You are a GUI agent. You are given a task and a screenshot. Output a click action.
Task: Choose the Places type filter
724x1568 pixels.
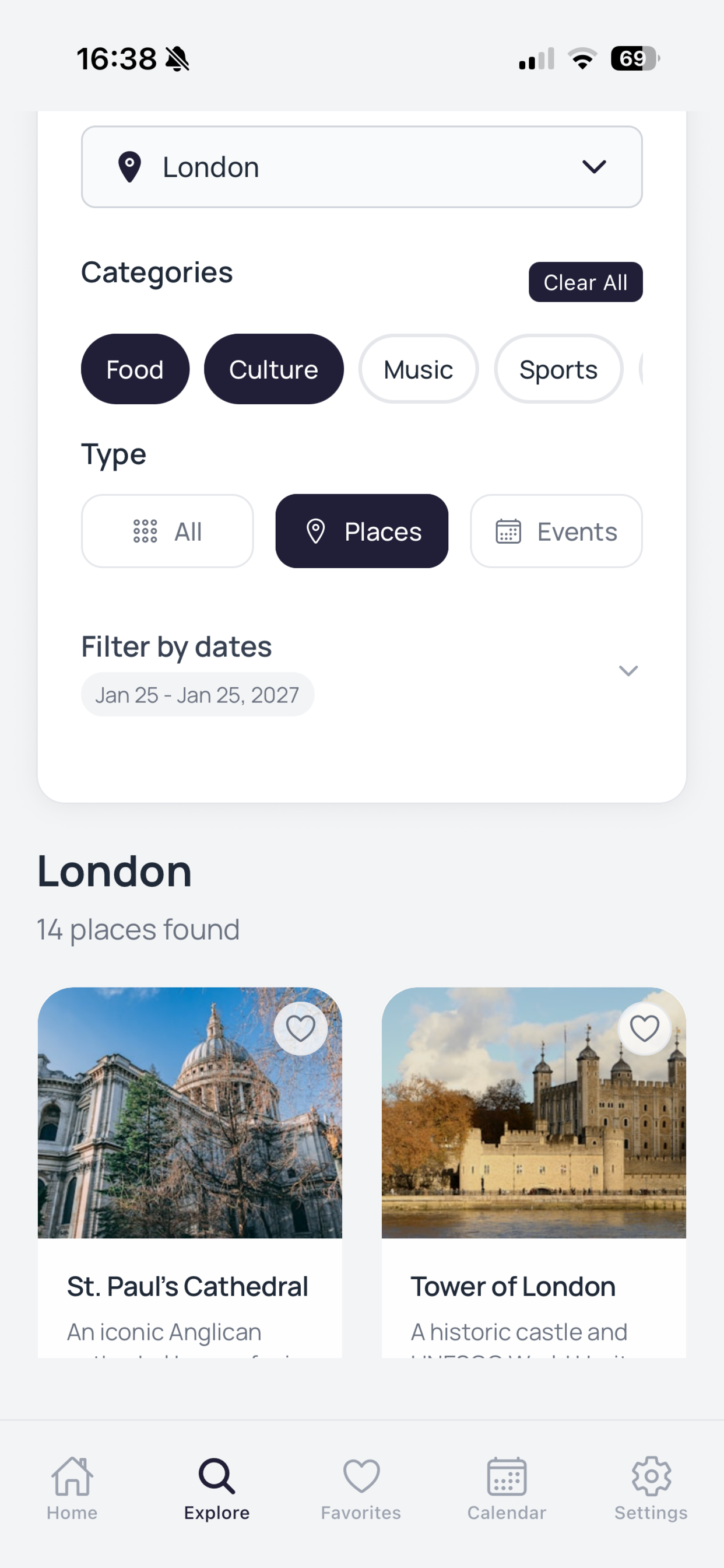361,531
